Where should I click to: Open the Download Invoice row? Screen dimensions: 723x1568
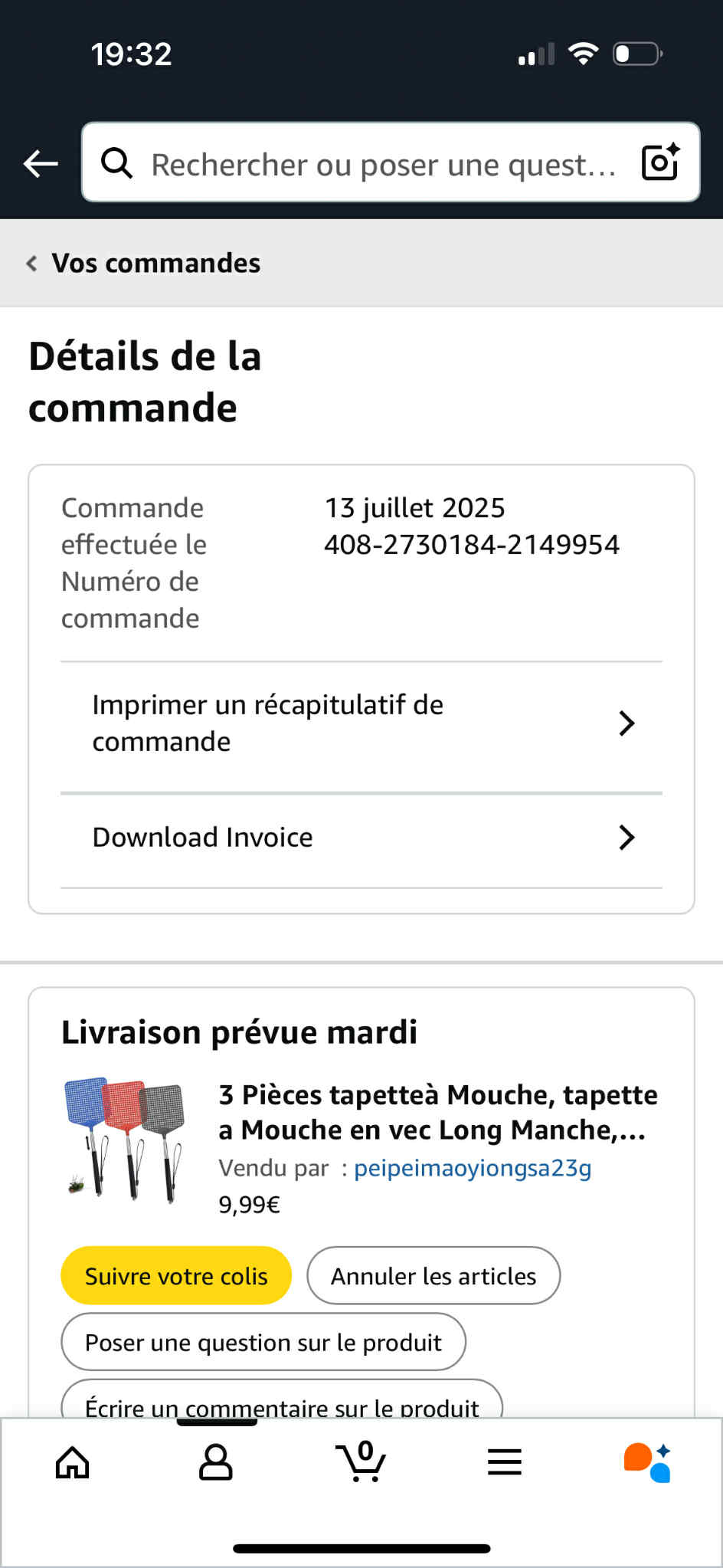tap(361, 838)
